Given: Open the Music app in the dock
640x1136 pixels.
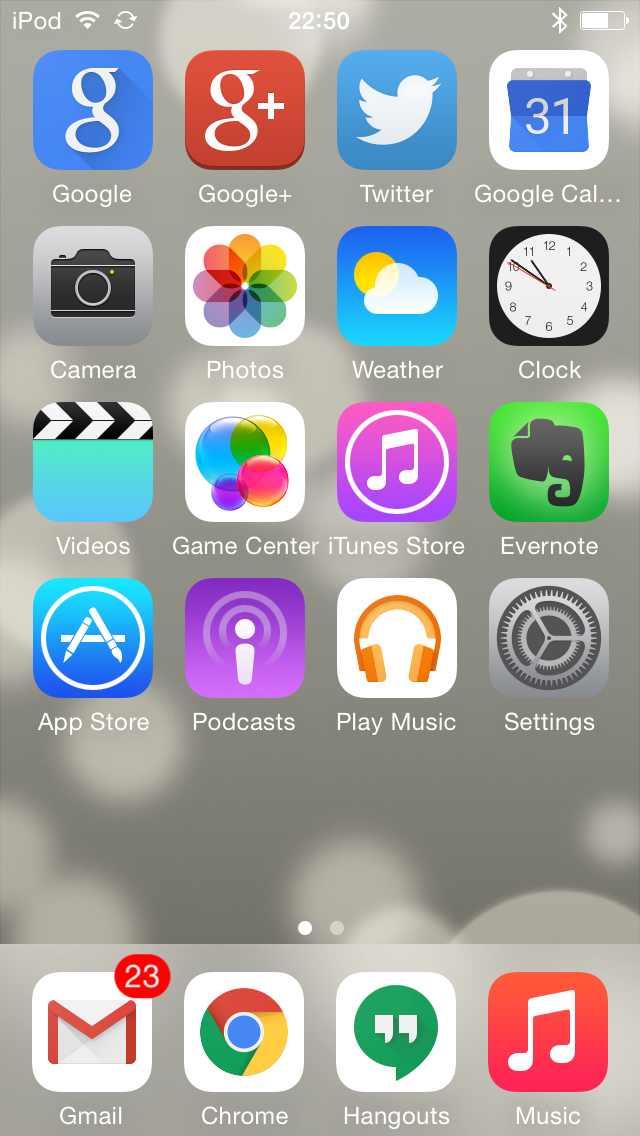Looking at the screenshot, I should click(548, 1032).
